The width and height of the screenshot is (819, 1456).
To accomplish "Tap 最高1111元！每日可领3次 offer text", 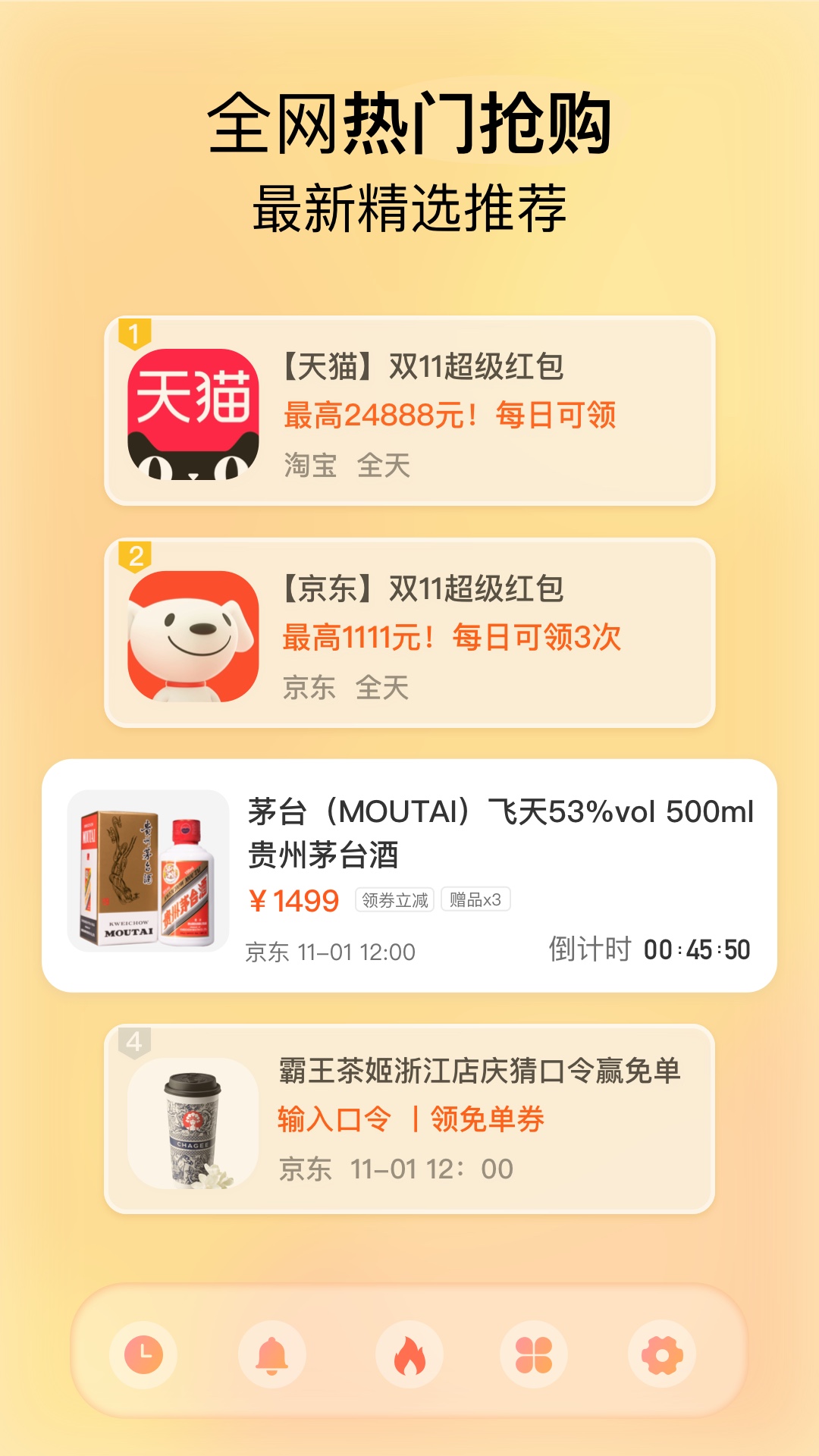I will coord(452,639).
